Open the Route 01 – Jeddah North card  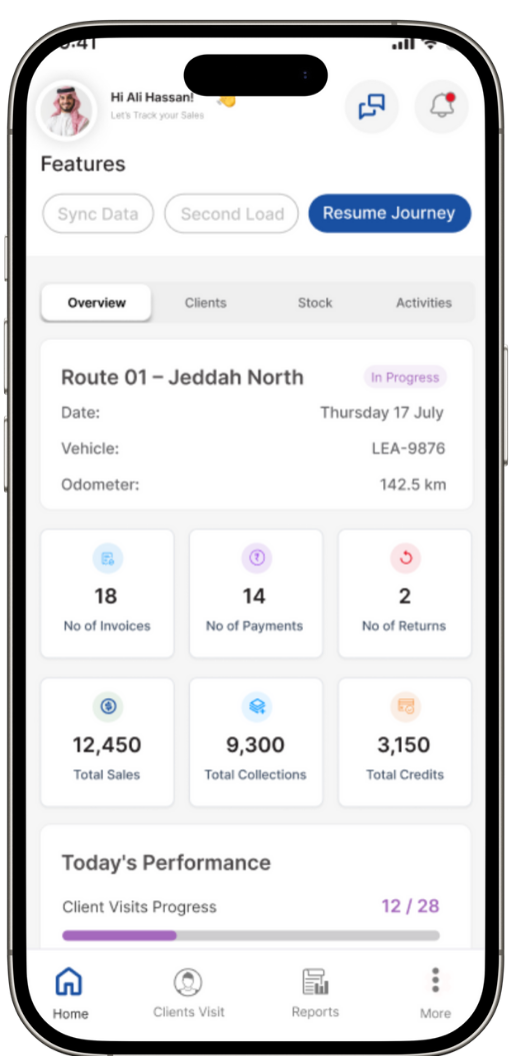256,424
